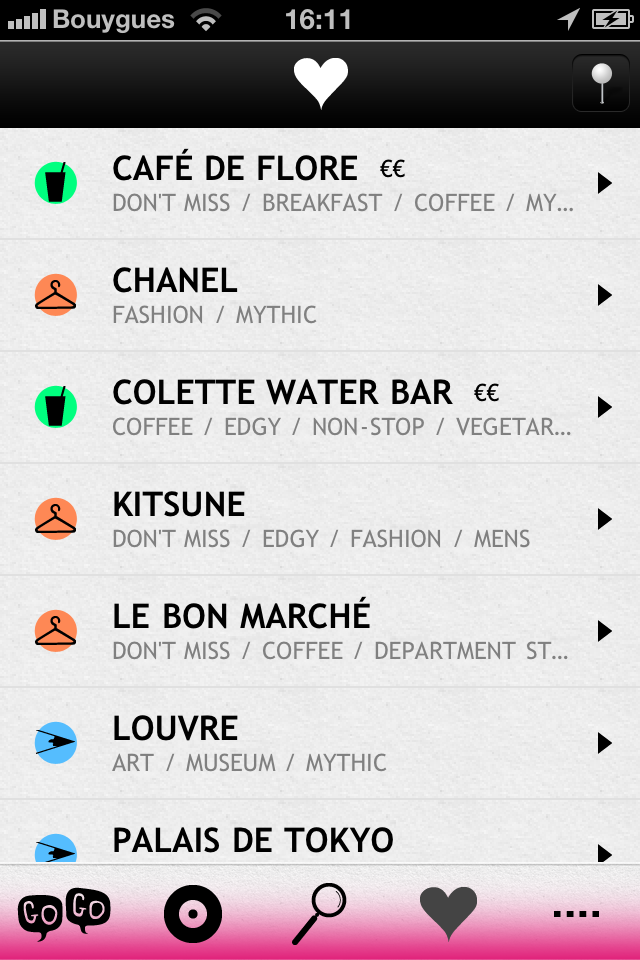Open Palais de Tokyo listing
This screenshot has height=960, width=640.
pyautogui.click(x=320, y=840)
